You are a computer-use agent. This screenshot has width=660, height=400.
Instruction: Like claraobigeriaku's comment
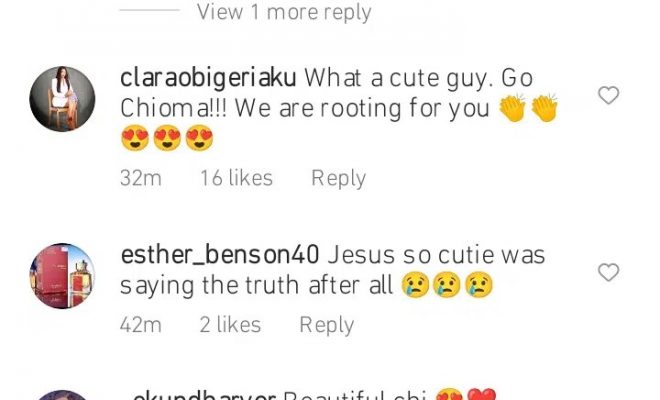608,96
